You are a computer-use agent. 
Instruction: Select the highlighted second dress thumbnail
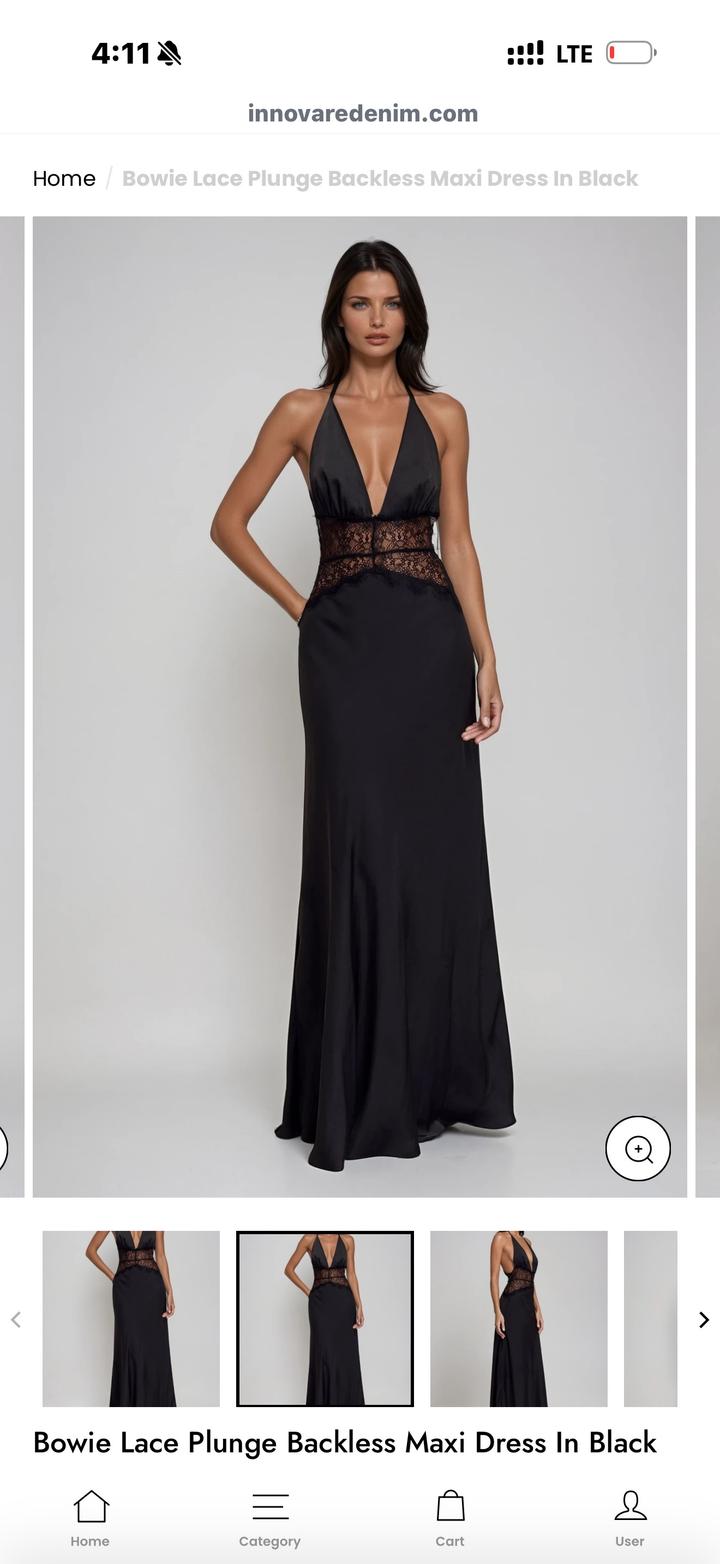[325, 1318]
